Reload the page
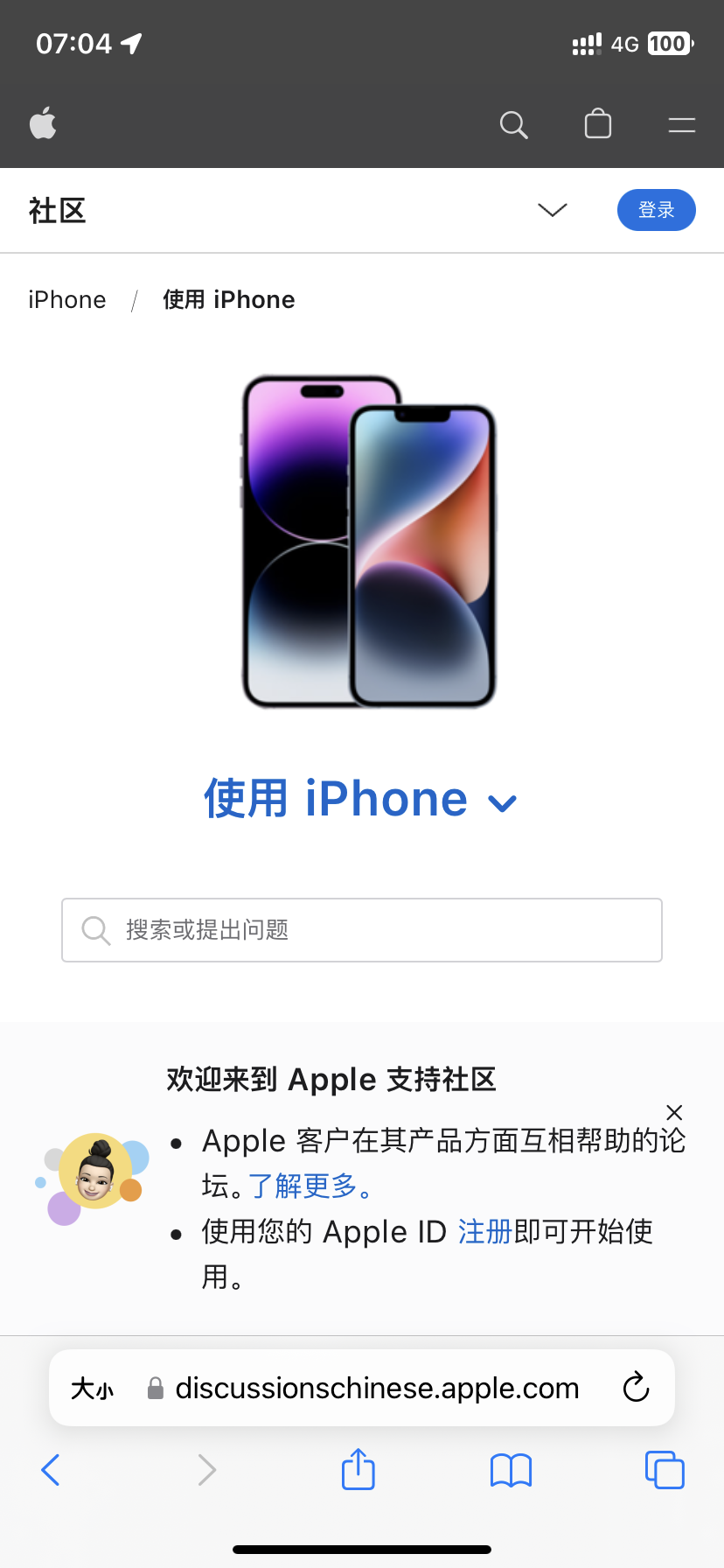Screen dimensions: 724x1568 coord(636,1388)
